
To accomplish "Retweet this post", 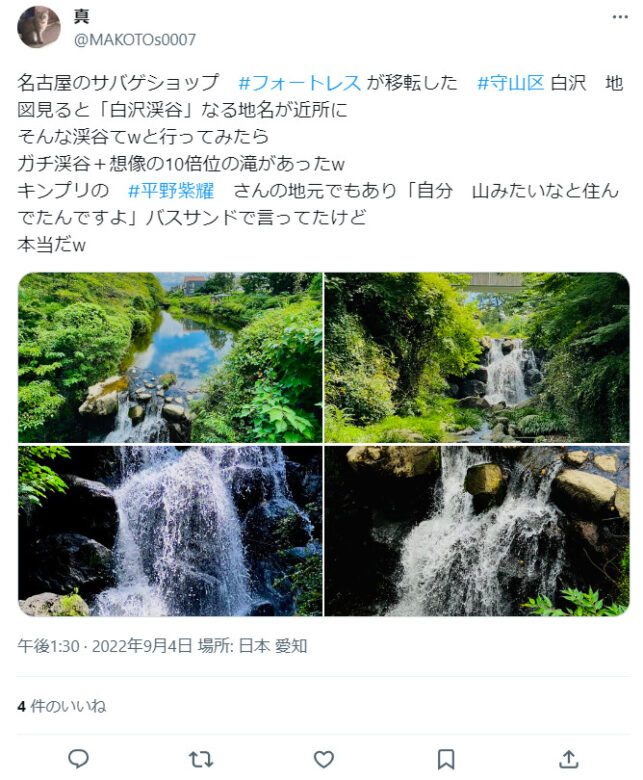I will [x=201, y=759].
